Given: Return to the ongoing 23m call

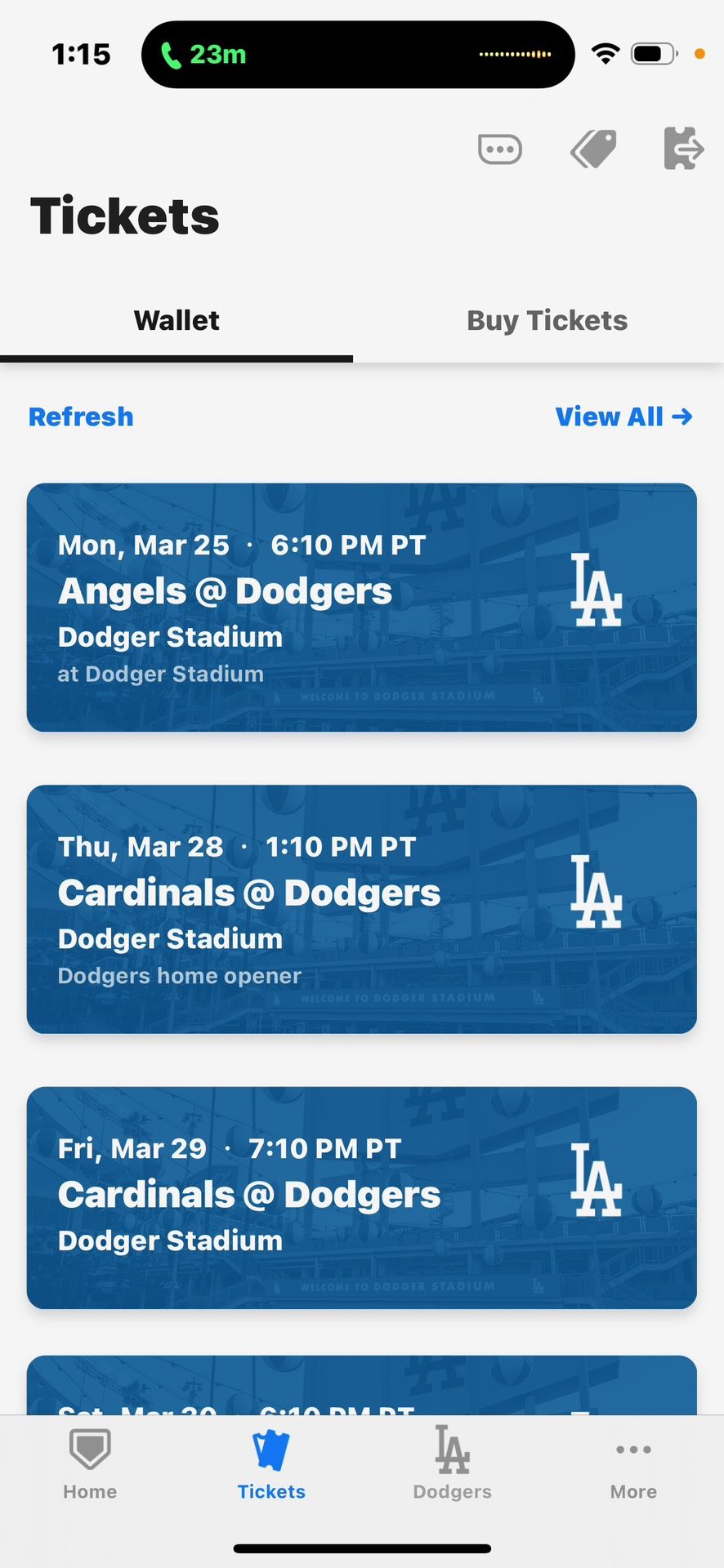Looking at the screenshot, I should click(204, 55).
